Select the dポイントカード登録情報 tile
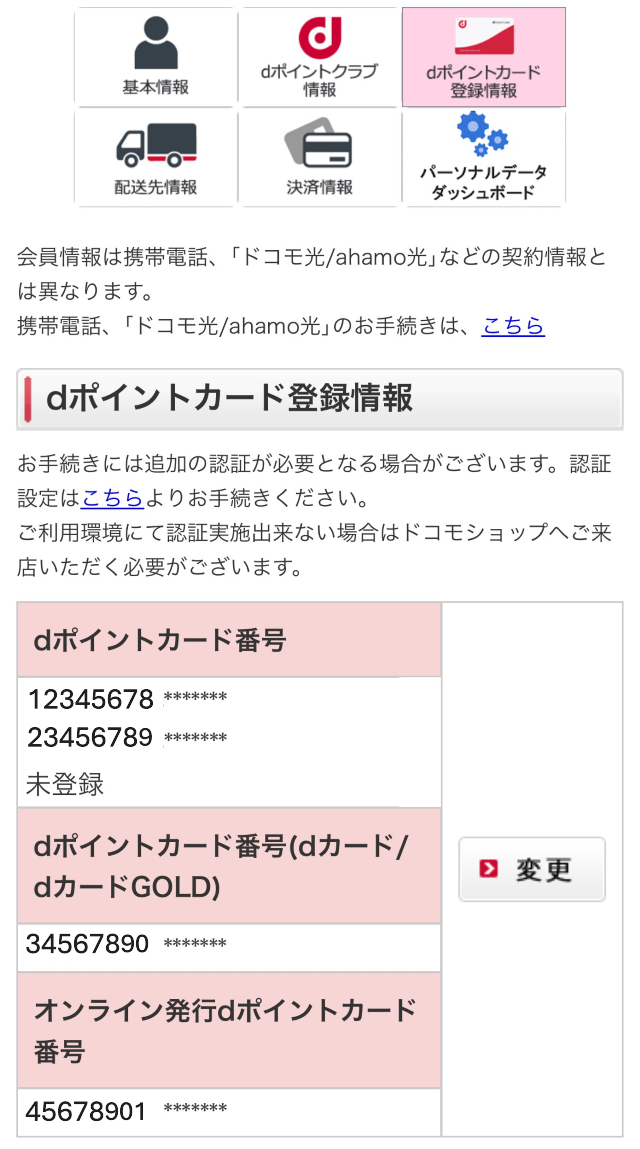This screenshot has width=640, height=1149. 484,57
